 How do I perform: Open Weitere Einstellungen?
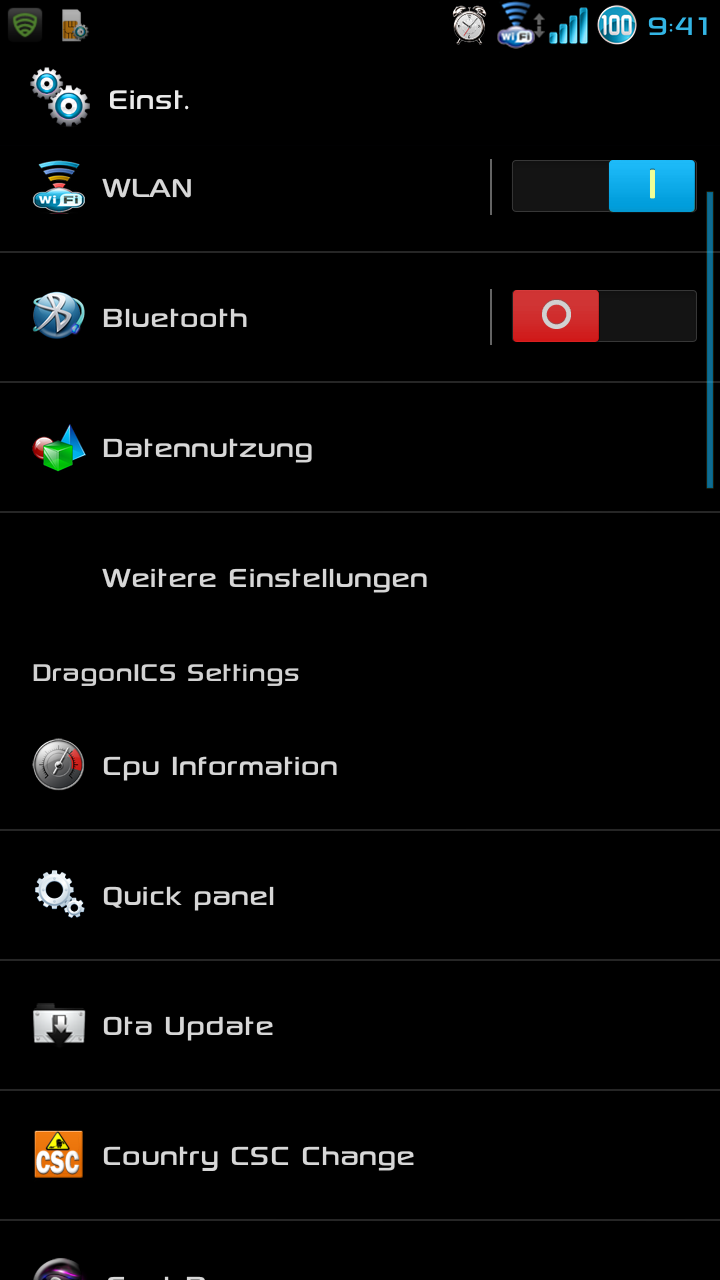[x=360, y=578]
